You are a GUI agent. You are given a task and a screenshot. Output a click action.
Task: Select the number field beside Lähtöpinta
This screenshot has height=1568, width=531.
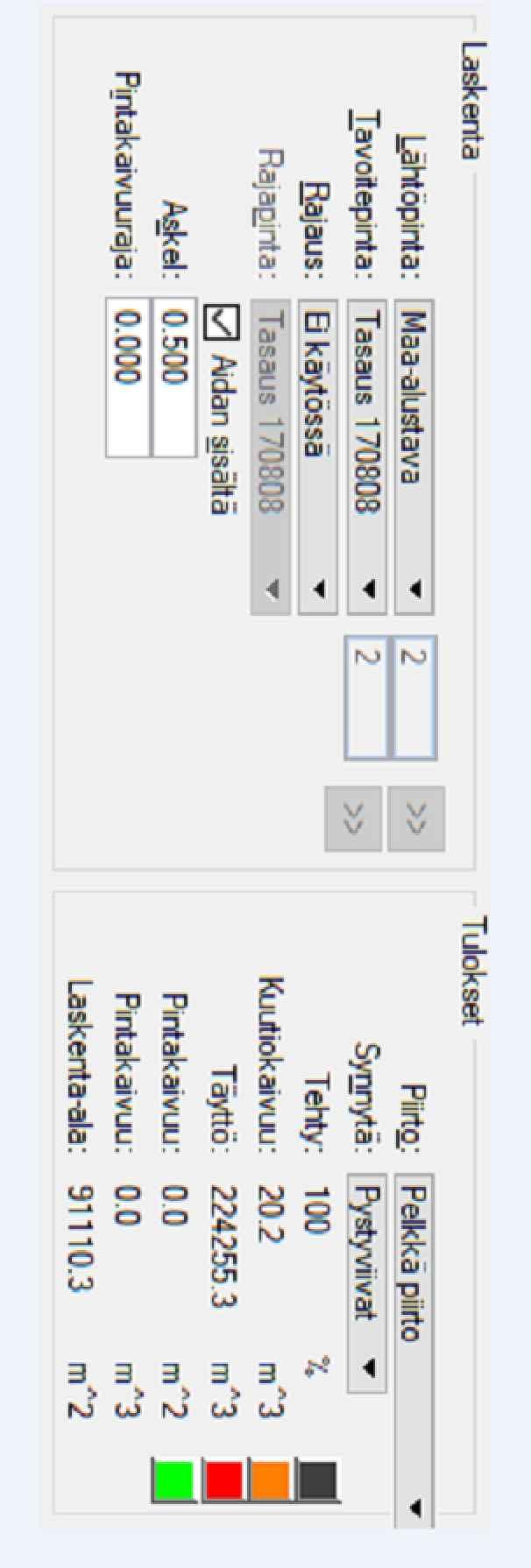(x=413, y=696)
